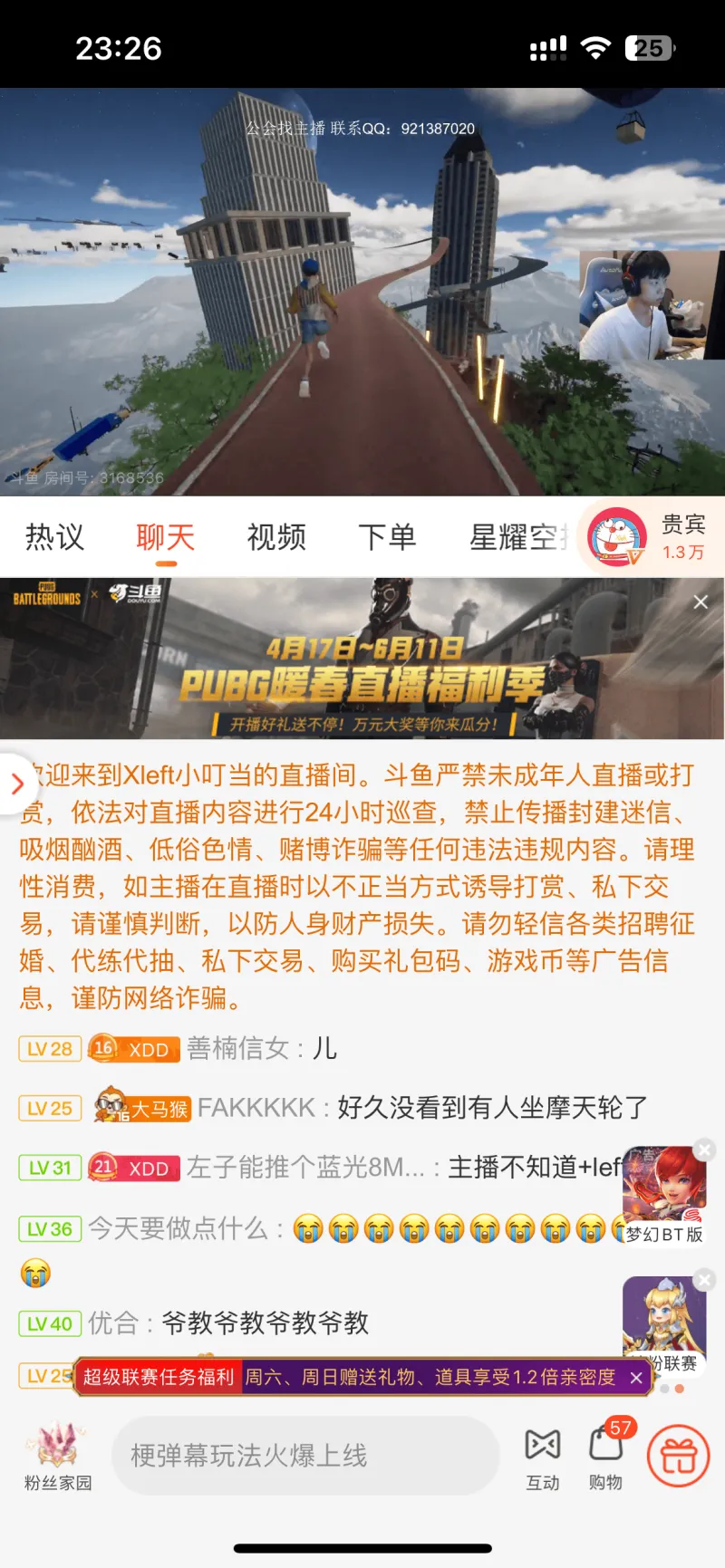Open the 互动 menu
Image resolution: width=725 pixels, height=1568 pixels.
(543, 1456)
